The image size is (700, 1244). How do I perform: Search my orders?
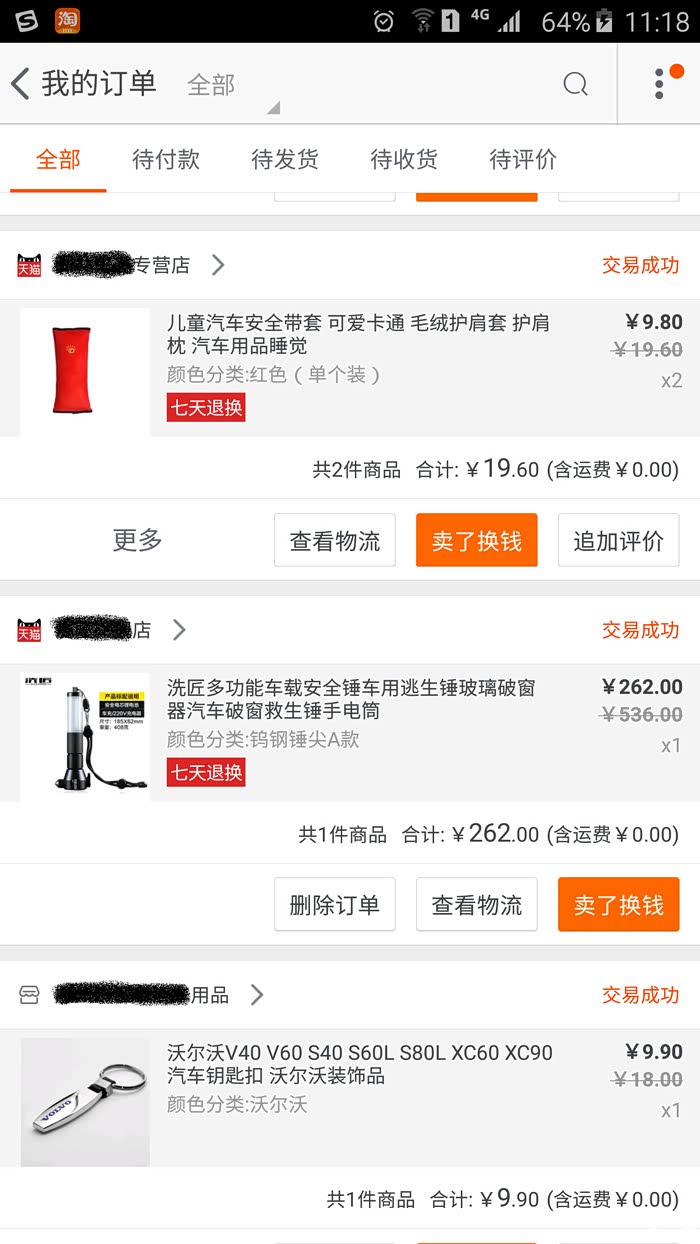(x=575, y=84)
